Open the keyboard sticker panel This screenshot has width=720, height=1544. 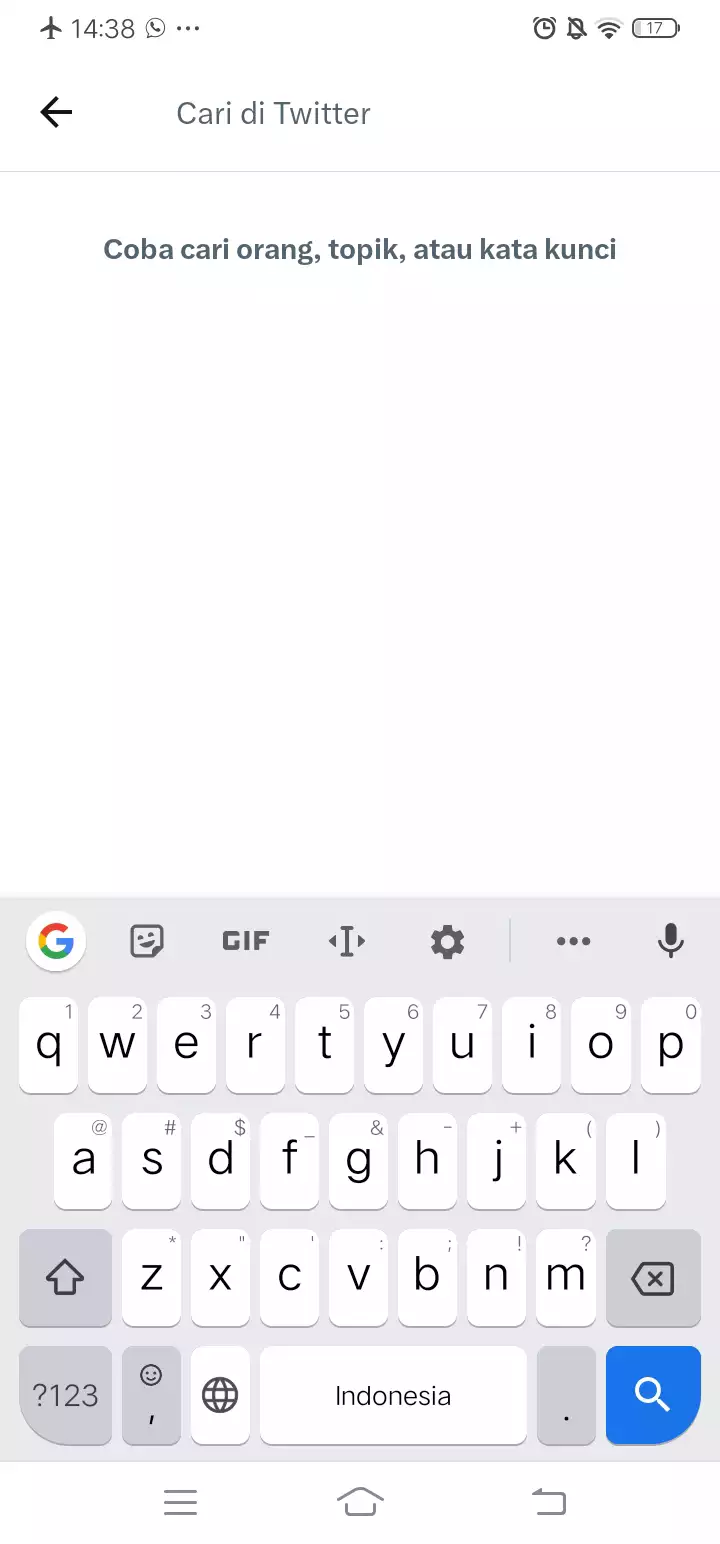(147, 941)
